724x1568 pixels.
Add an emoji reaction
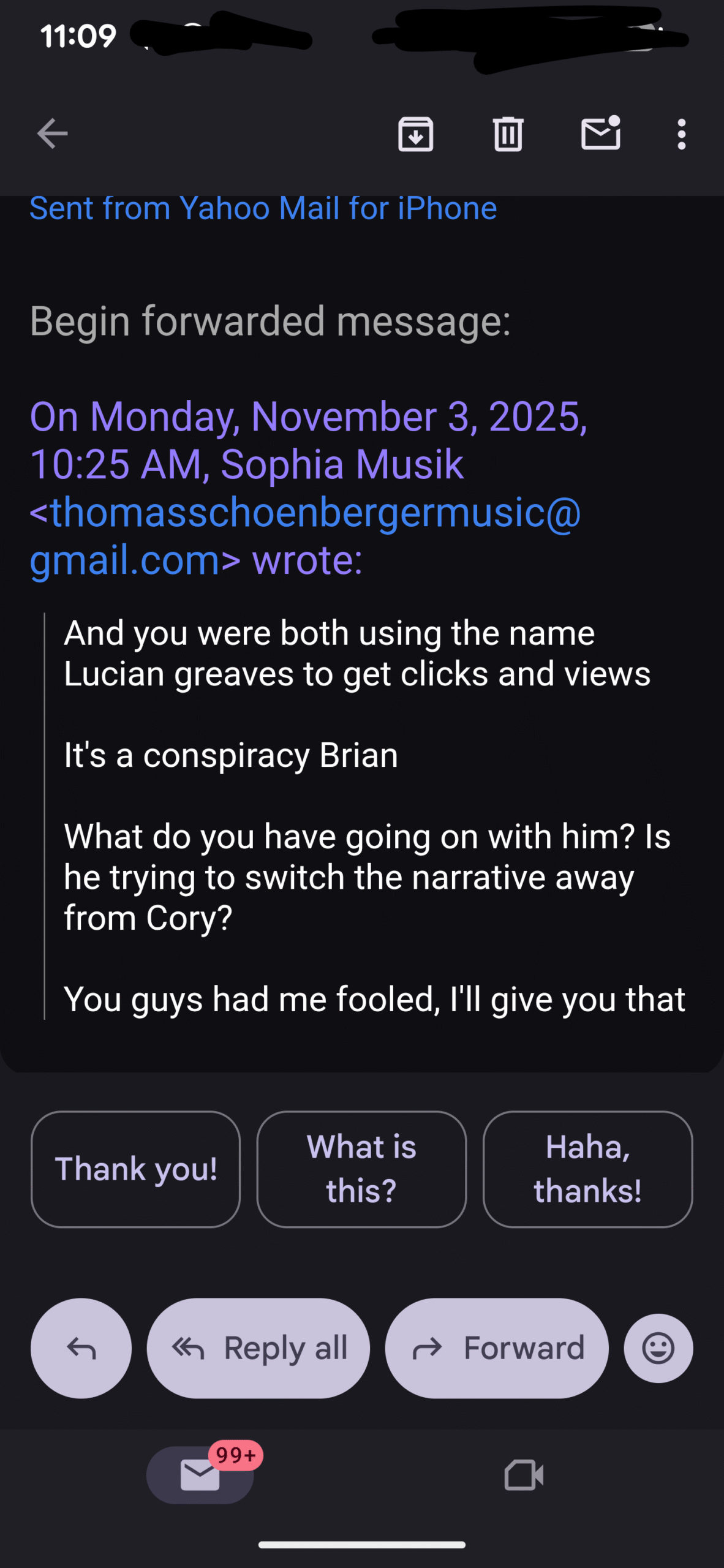(x=658, y=1347)
